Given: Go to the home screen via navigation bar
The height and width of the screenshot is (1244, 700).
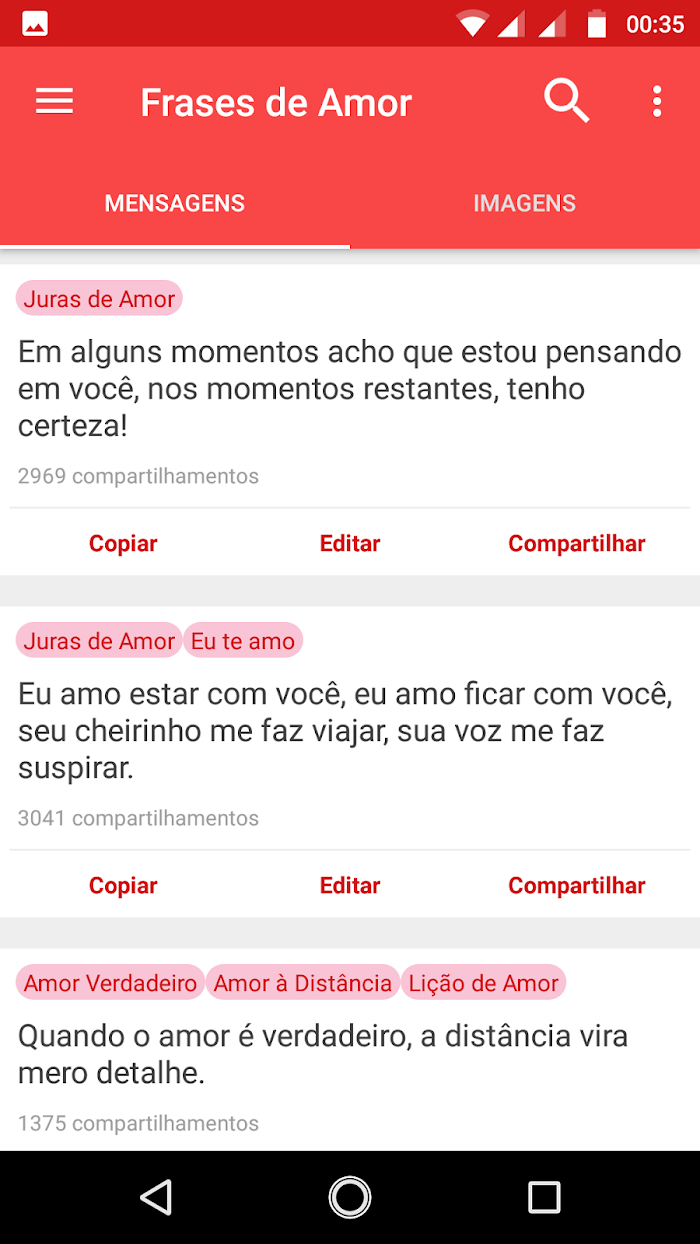Looking at the screenshot, I should pos(350,1197).
